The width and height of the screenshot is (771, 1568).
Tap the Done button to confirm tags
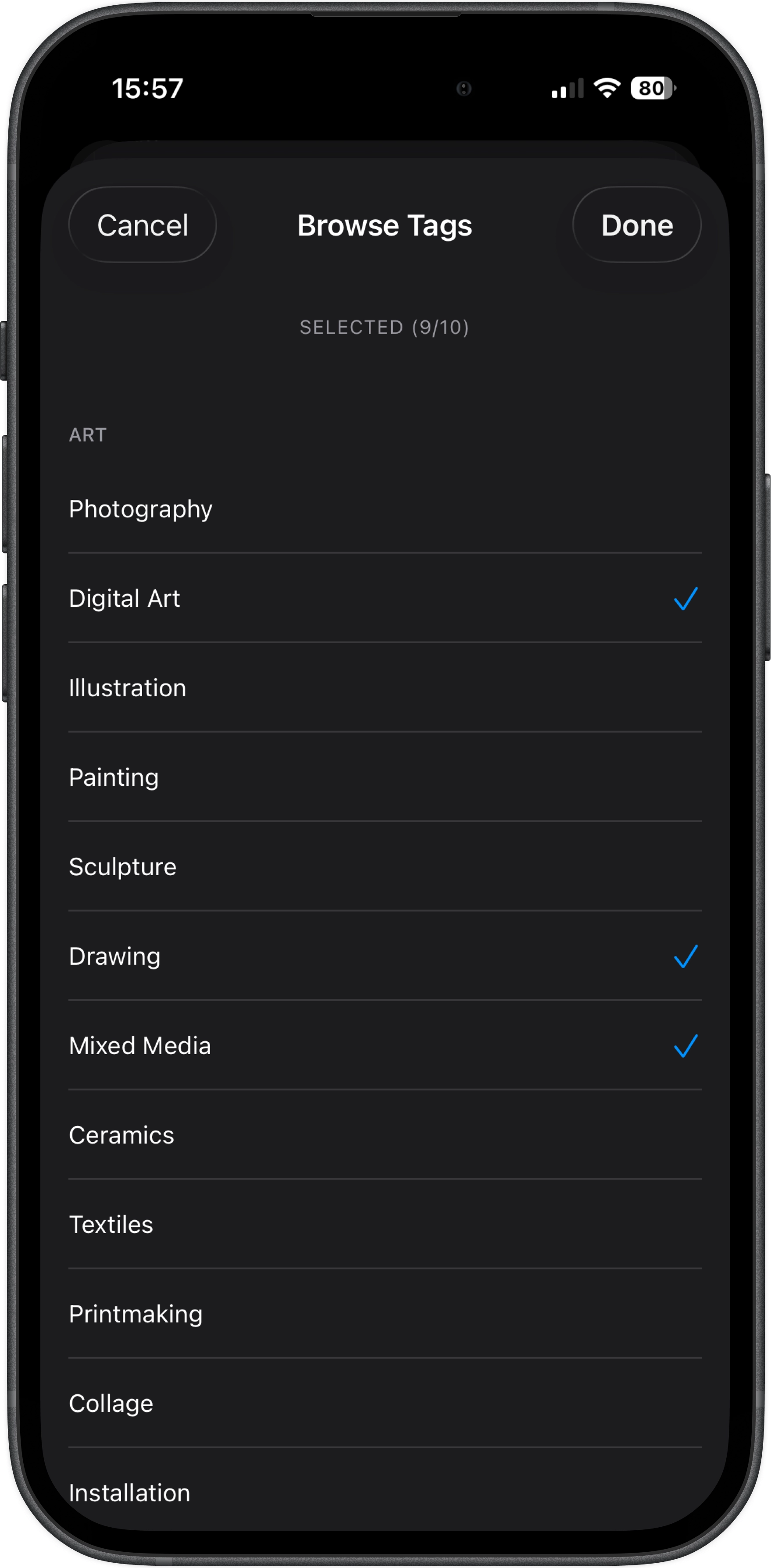[636, 225]
